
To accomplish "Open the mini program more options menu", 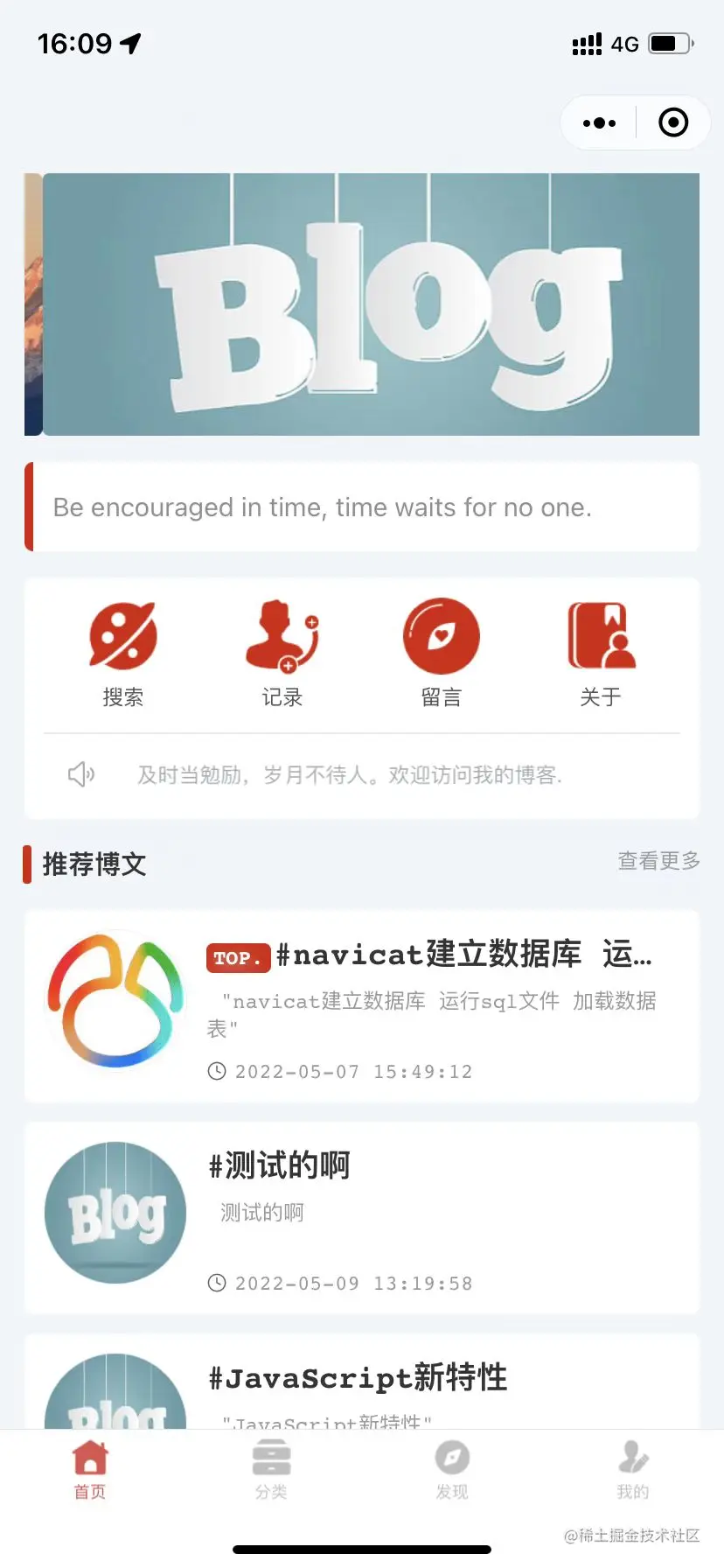I will 599,123.
